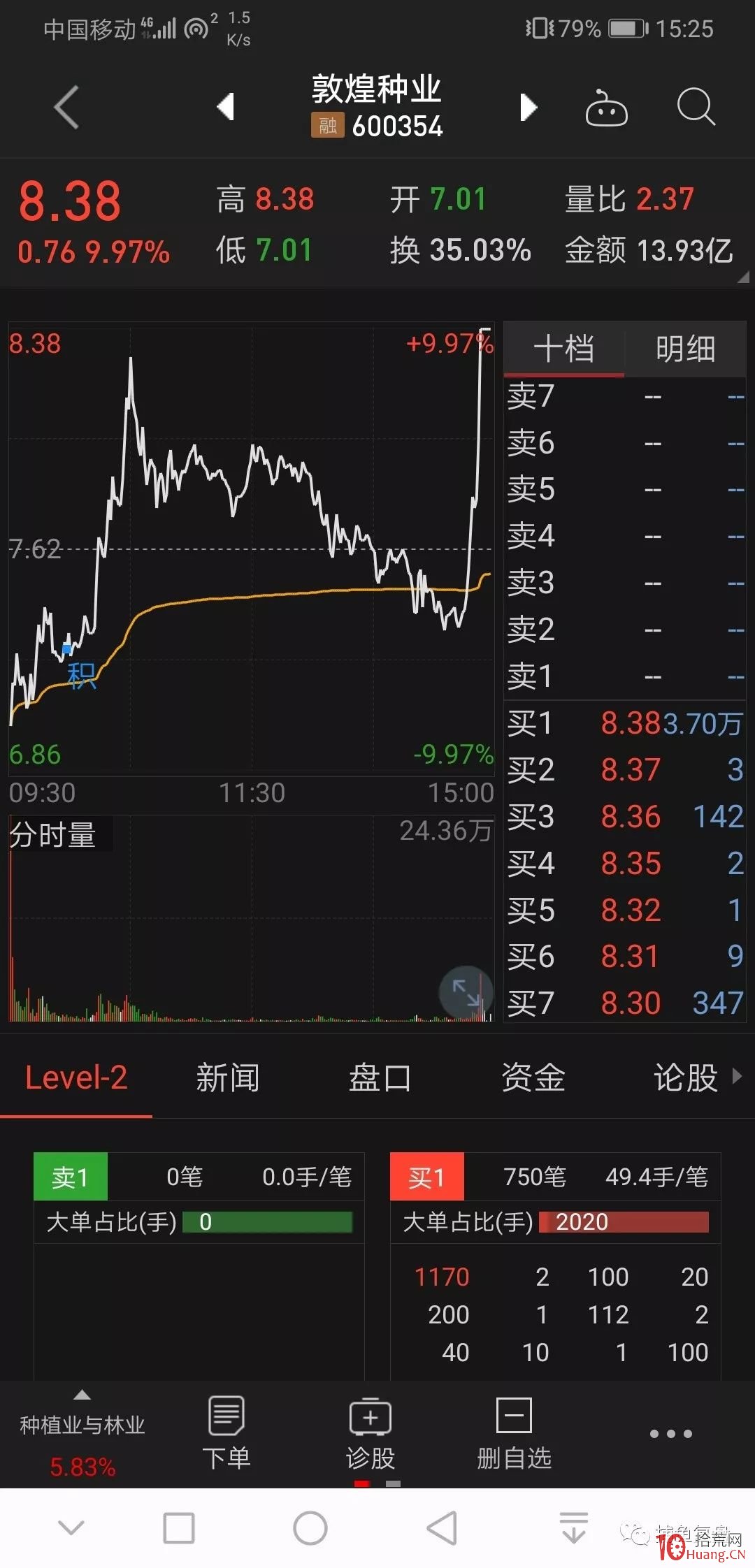The image size is (755, 1568).
Task: Select the Level-2 tab
Action: tap(76, 1078)
